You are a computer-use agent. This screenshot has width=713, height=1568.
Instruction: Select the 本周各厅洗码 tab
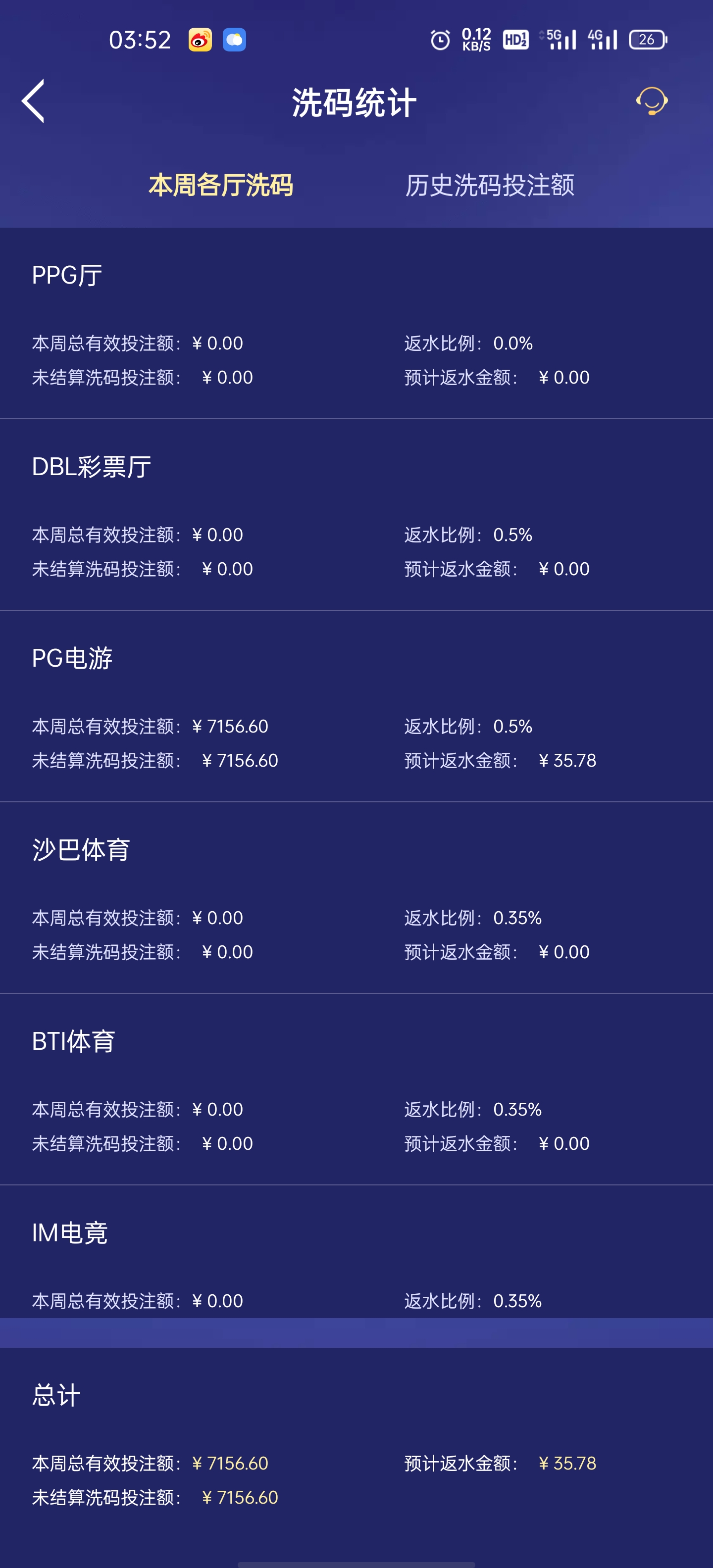[x=221, y=185]
